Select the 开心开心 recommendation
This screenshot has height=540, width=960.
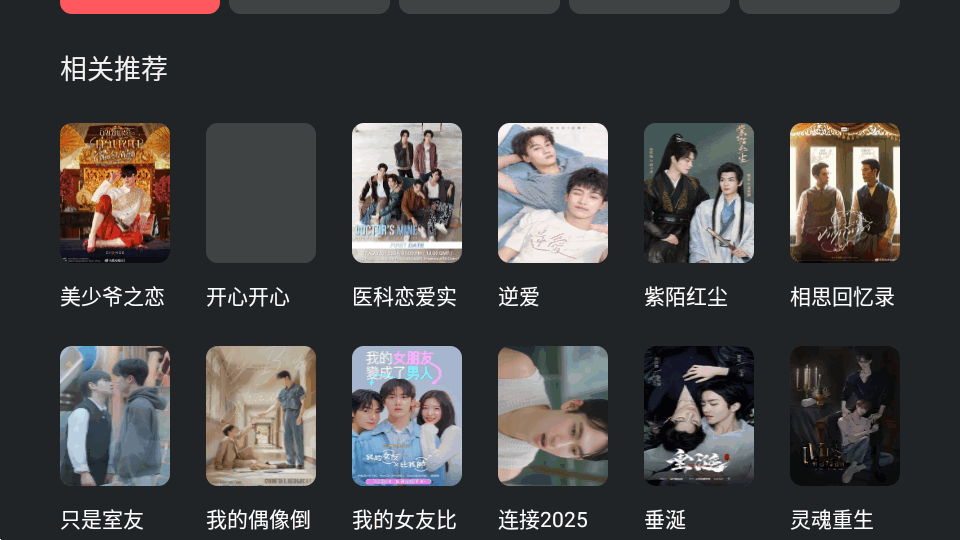(x=261, y=193)
